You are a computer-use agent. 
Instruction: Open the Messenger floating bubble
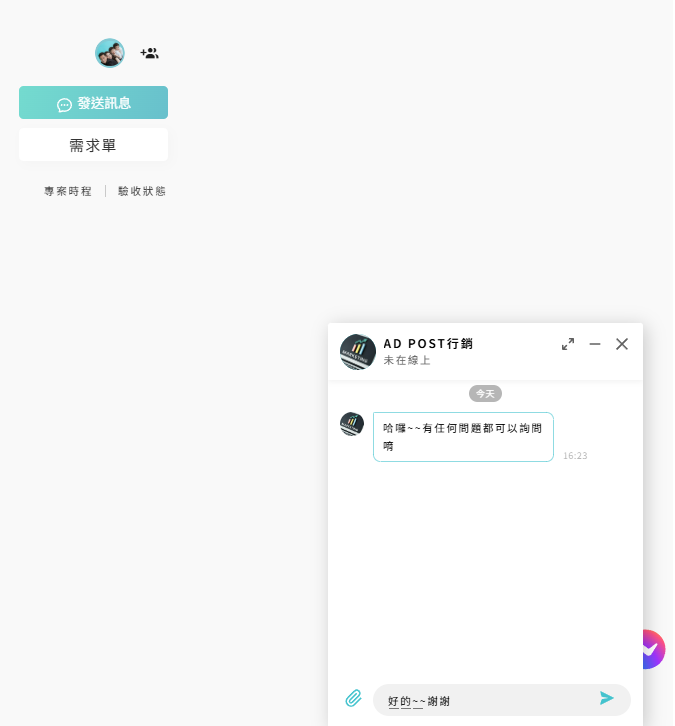[652, 650]
